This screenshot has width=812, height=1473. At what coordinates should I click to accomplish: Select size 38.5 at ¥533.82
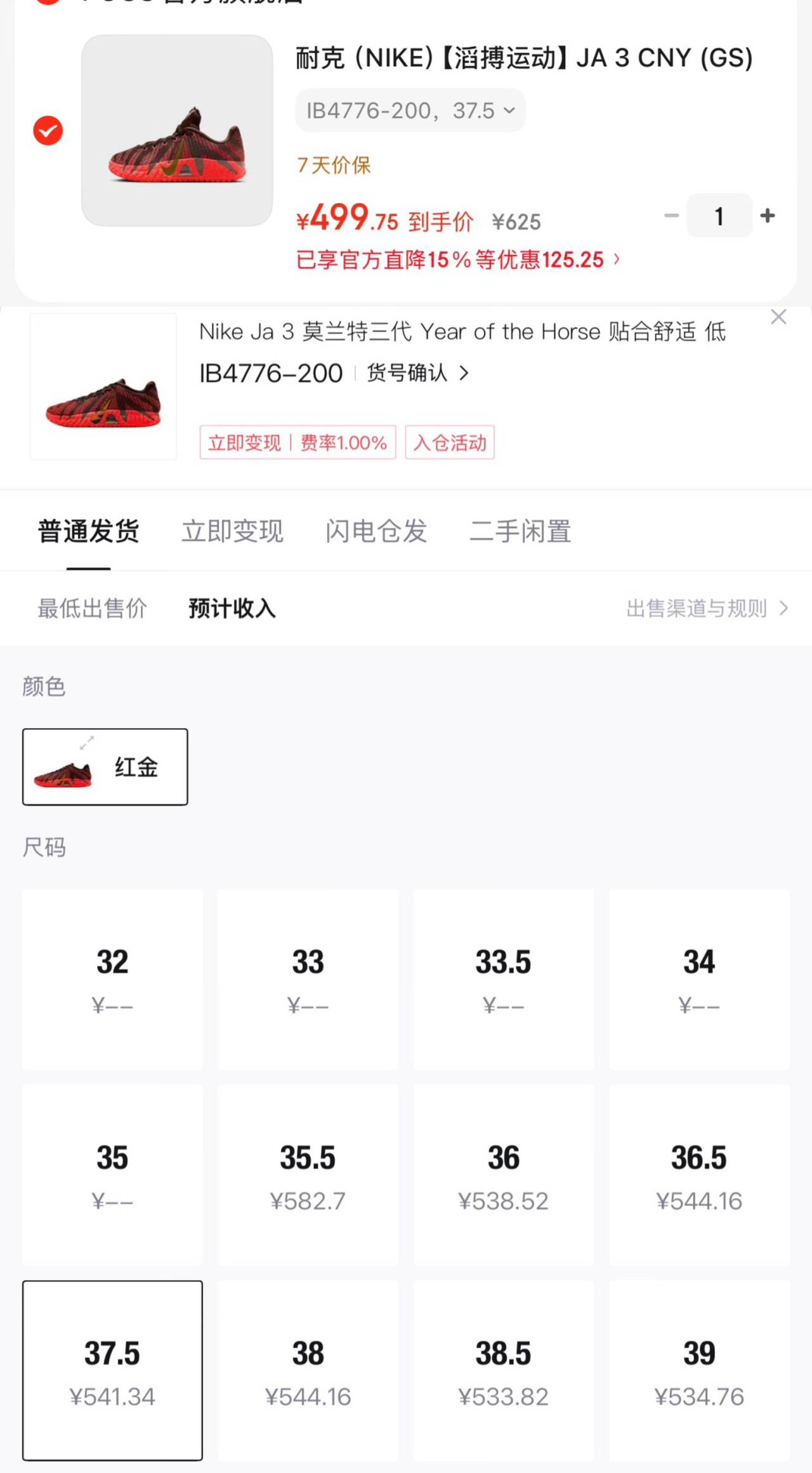[504, 1370]
